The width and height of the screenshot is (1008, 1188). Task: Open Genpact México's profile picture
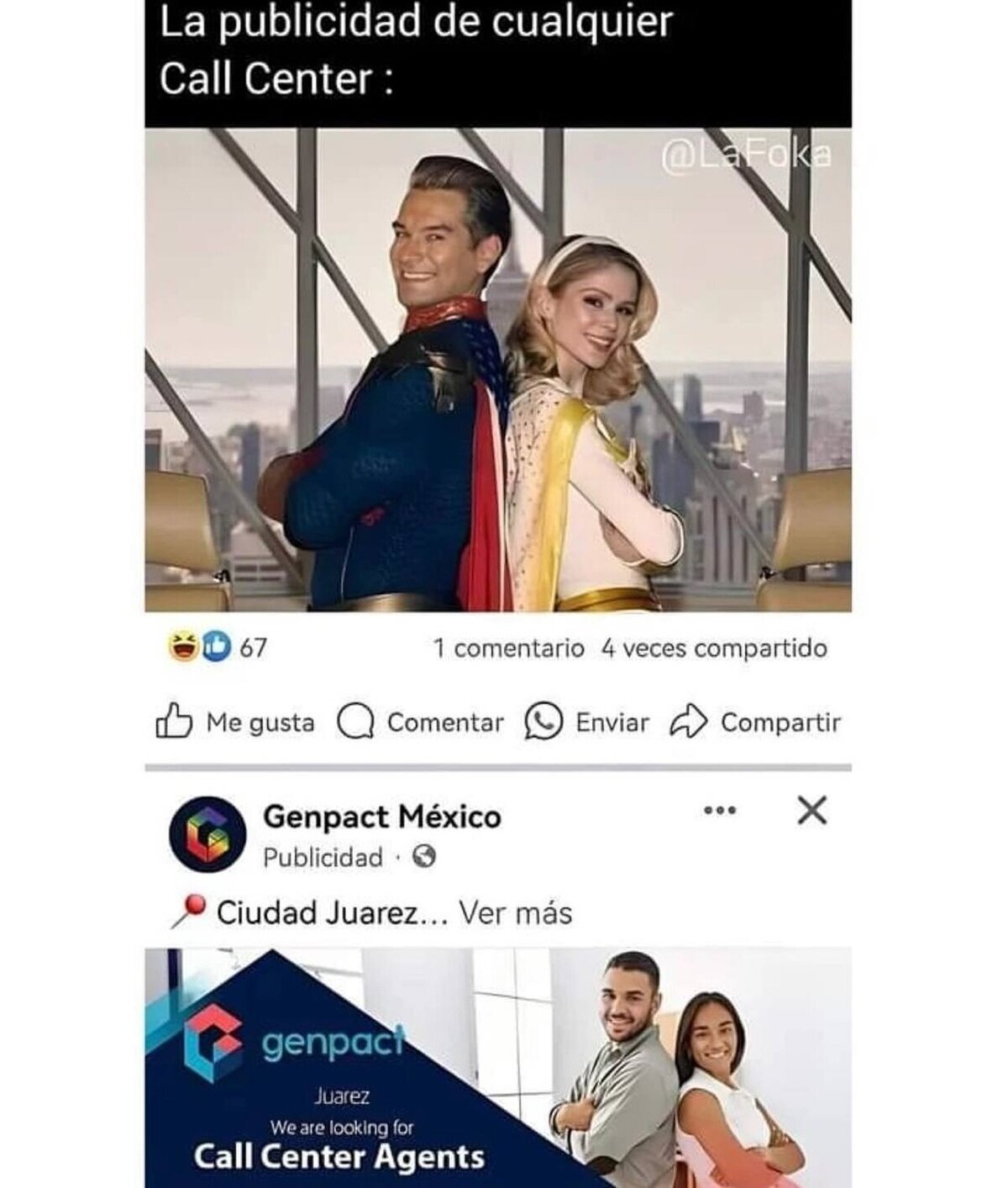pos(207,834)
